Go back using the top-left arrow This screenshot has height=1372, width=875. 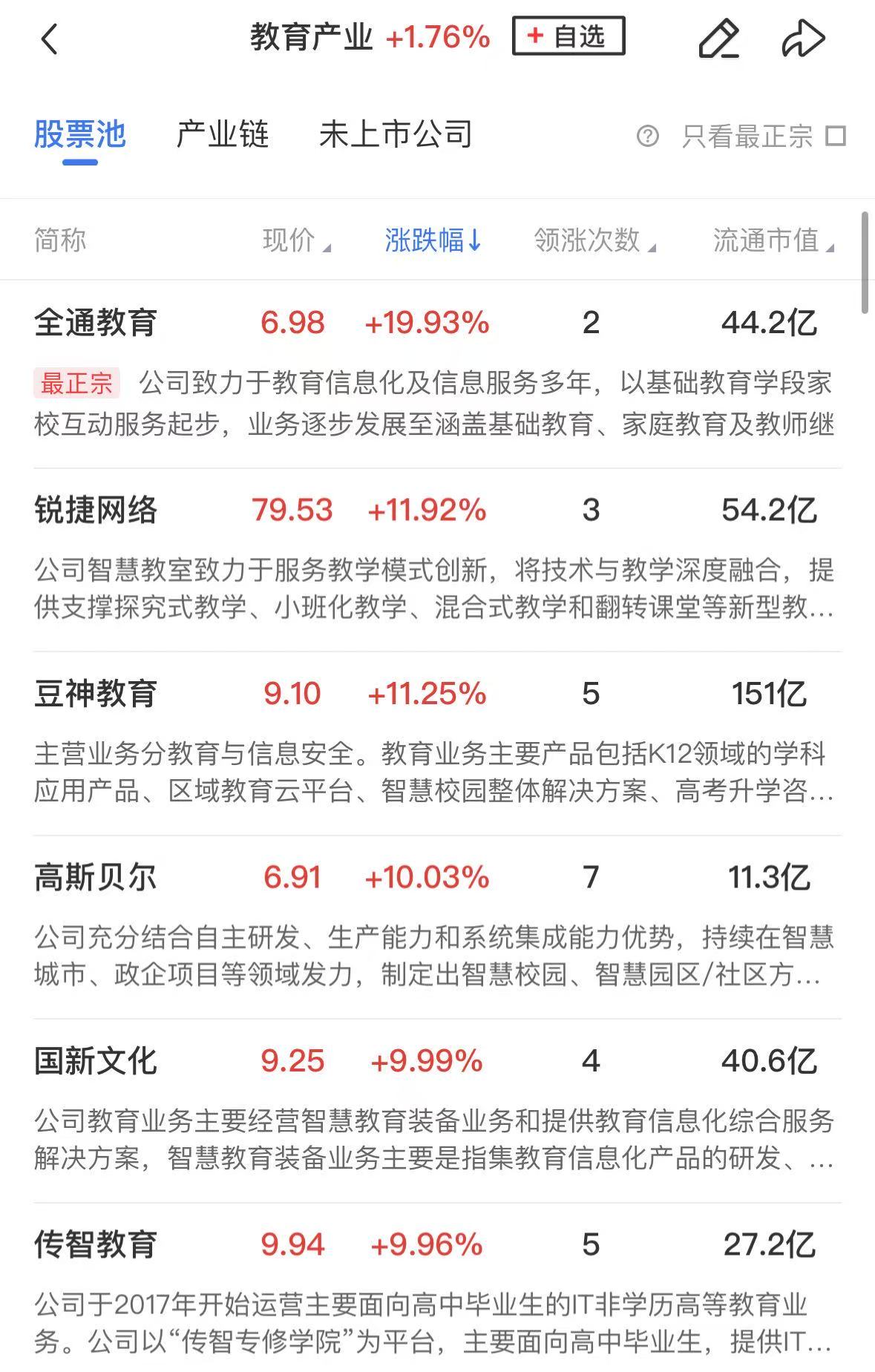point(50,39)
